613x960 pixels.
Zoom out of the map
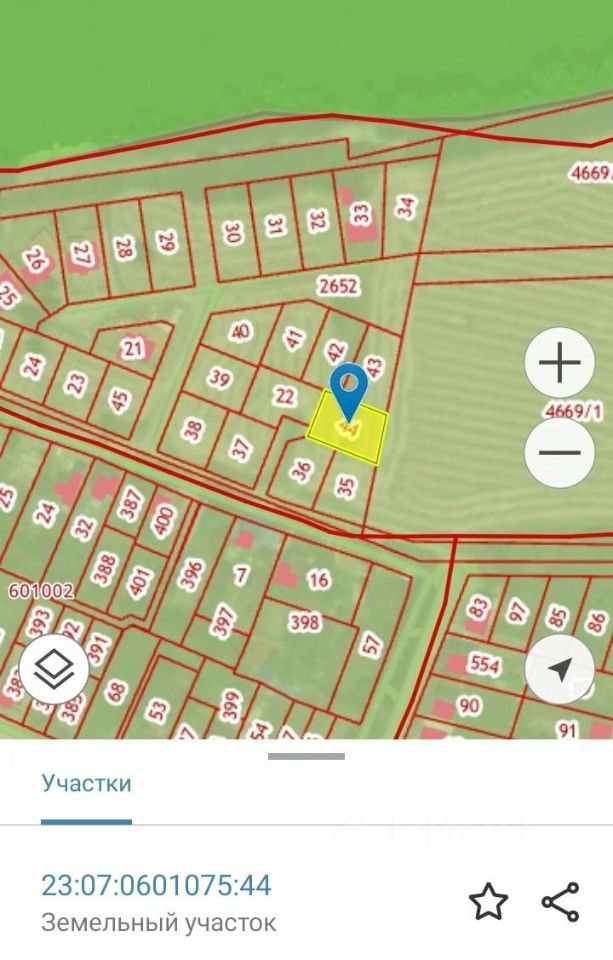click(x=559, y=451)
